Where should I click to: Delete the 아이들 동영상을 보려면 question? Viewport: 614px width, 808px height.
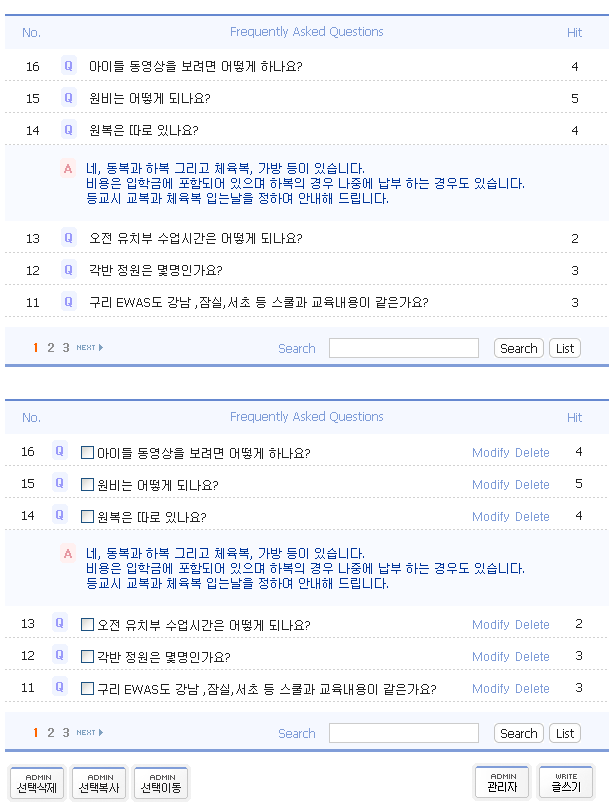click(x=532, y=453)
